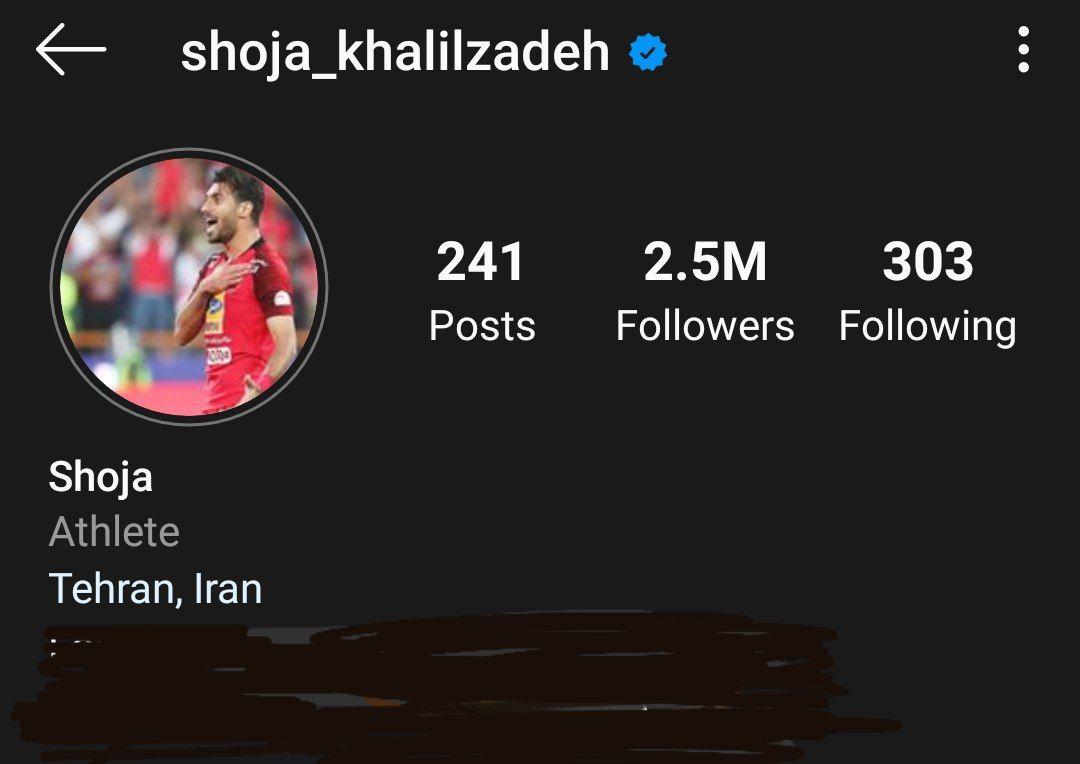Screen dimensions: 1080x764
Task: Open the Tehran, Iran location link
Action: click(x=155, y=588)
